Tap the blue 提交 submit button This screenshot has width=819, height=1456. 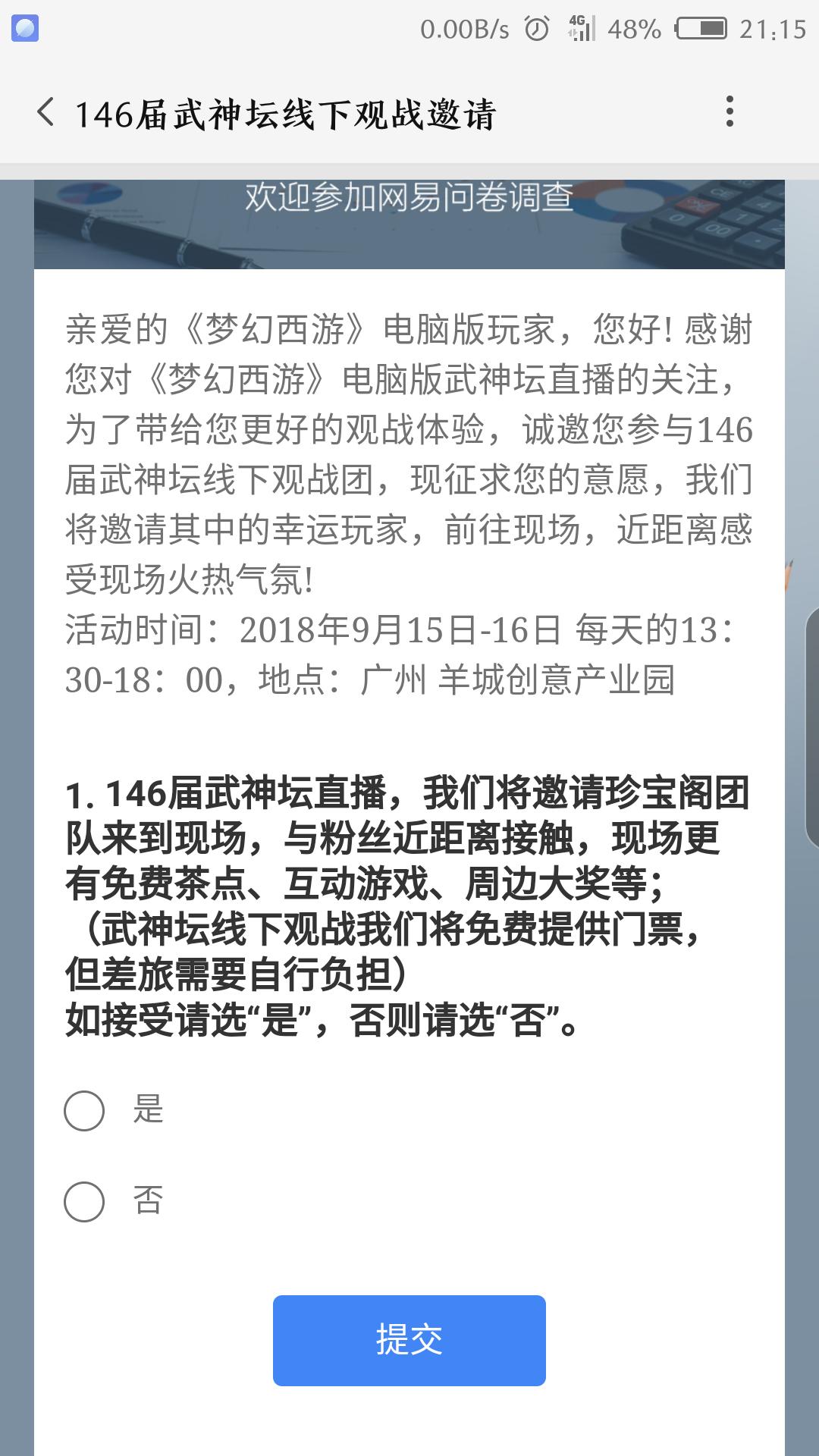coord(409,1340)
